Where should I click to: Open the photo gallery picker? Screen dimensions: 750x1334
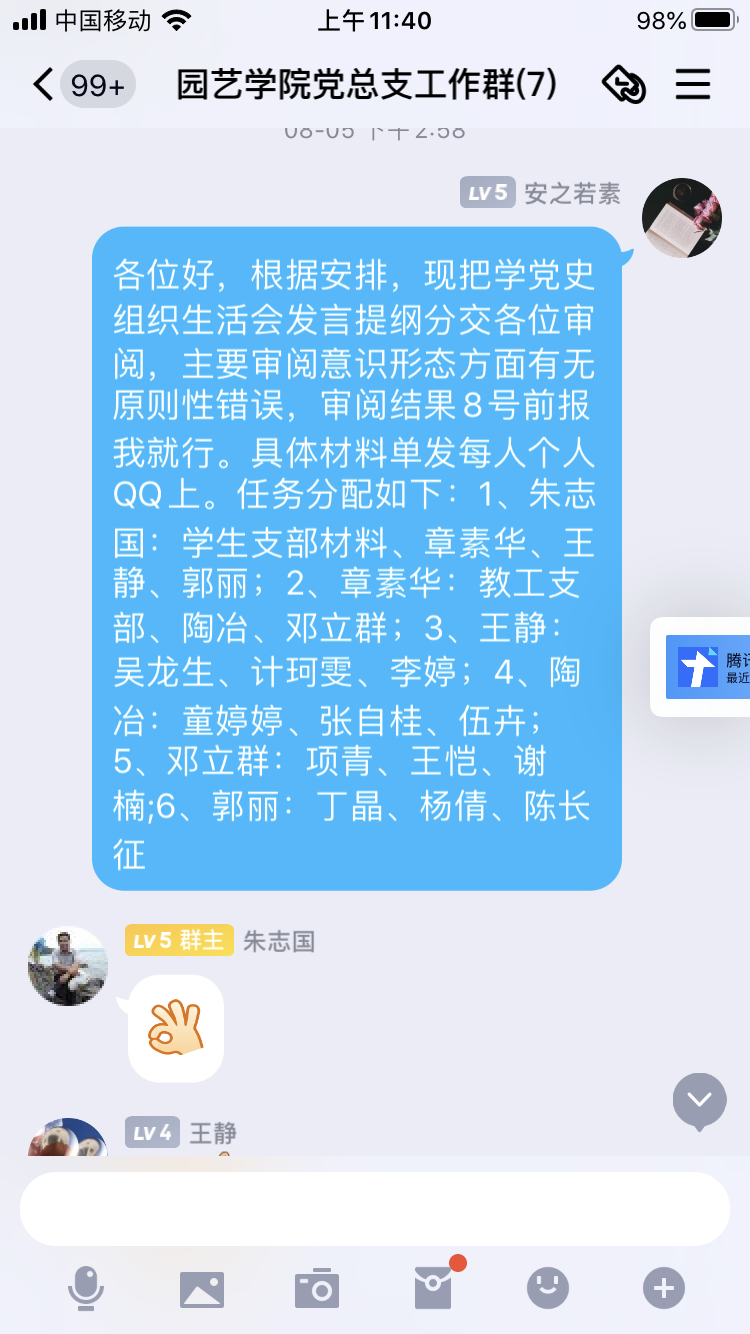pos(202,1288)
